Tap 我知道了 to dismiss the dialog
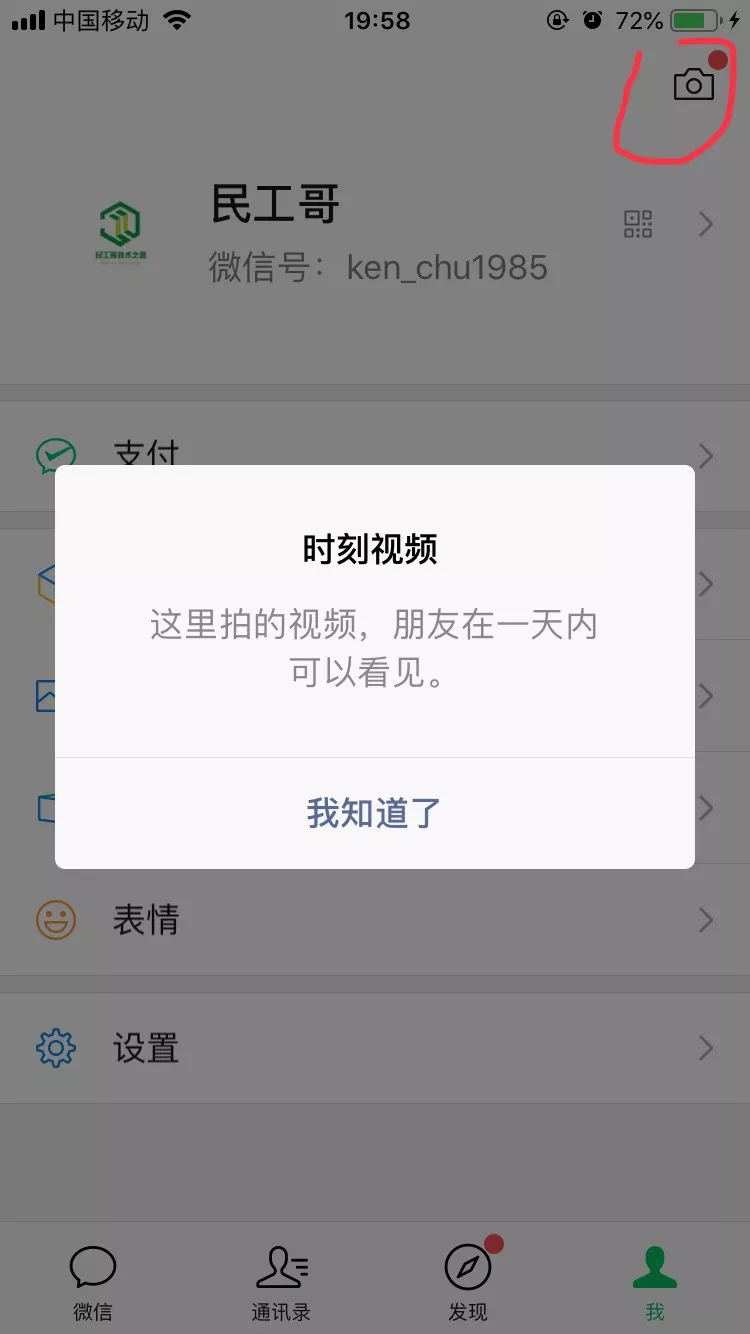Screen dimensions: 750x1334 pyautogui.click(x=374, y=813)
